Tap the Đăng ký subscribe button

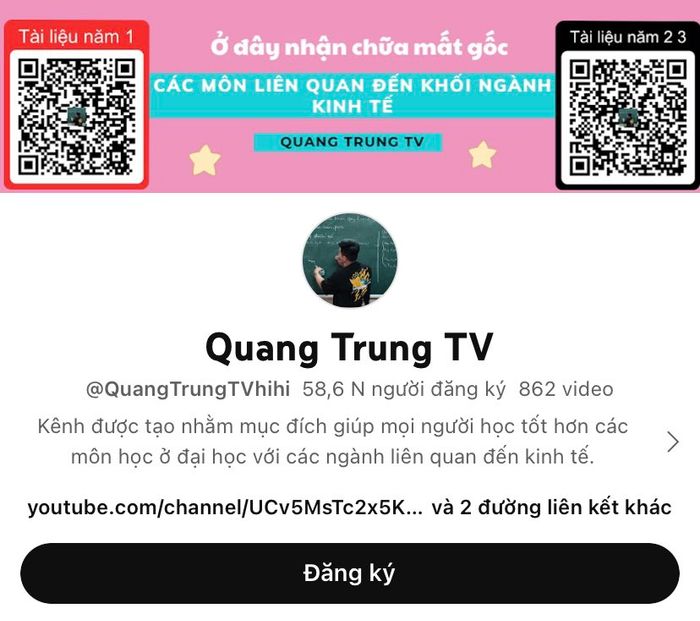tap(349, 573)
